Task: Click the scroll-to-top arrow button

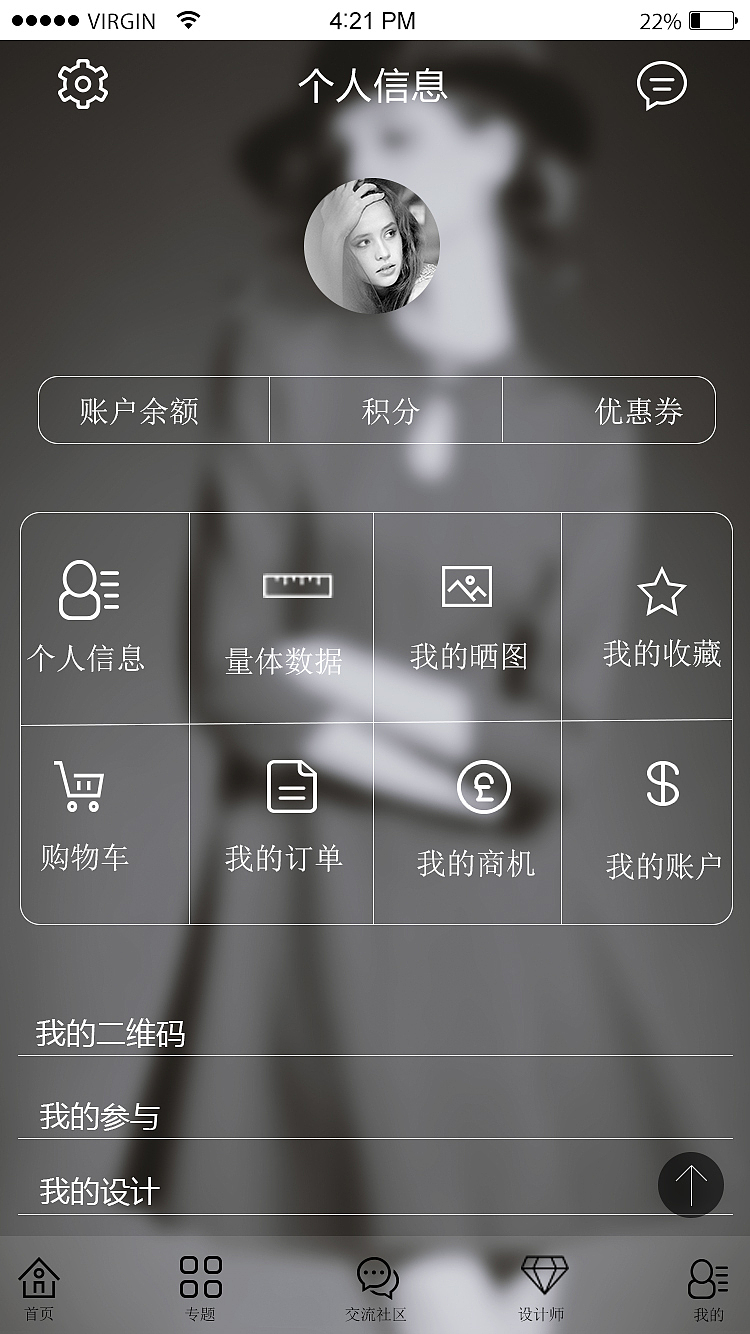Action: [689, 1184]
